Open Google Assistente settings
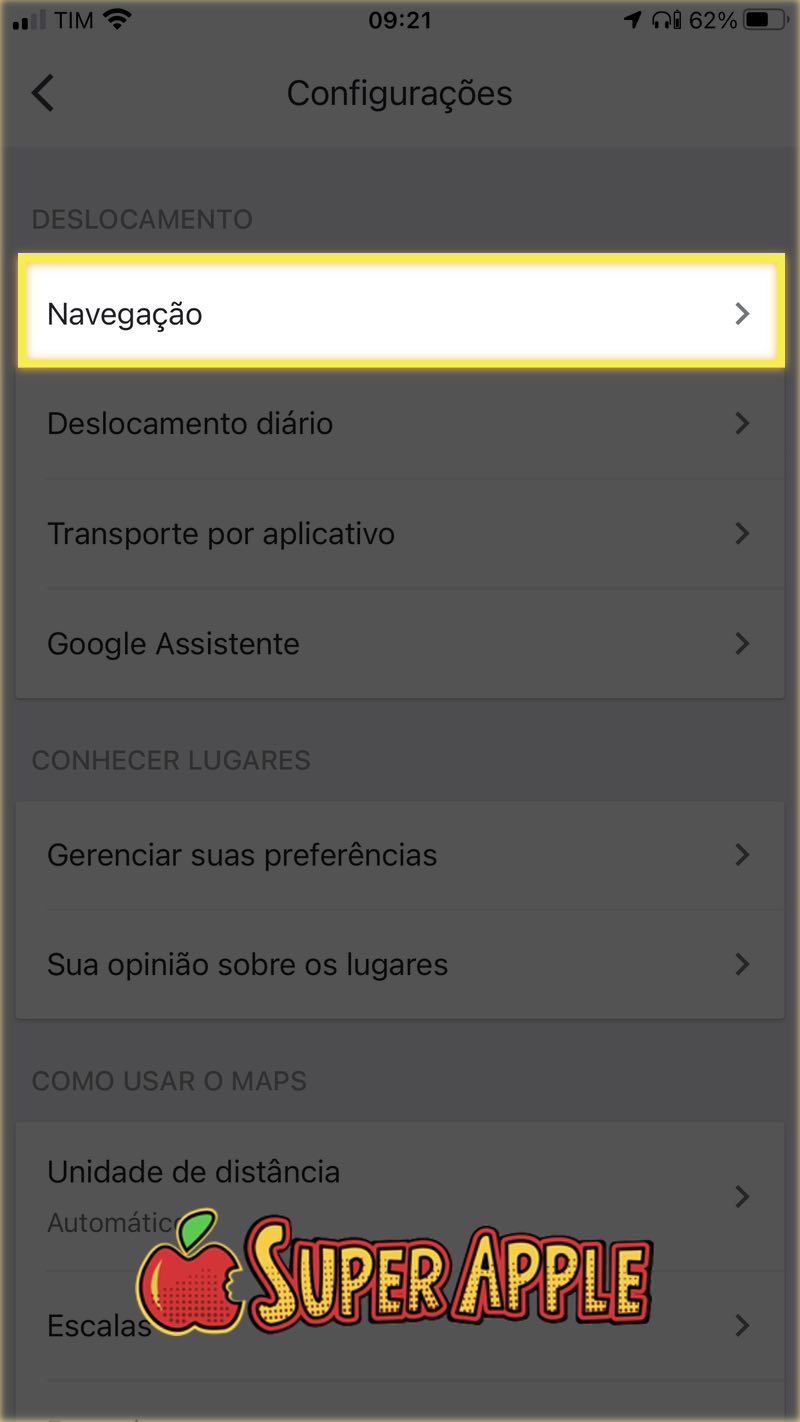 coord(400,644)
